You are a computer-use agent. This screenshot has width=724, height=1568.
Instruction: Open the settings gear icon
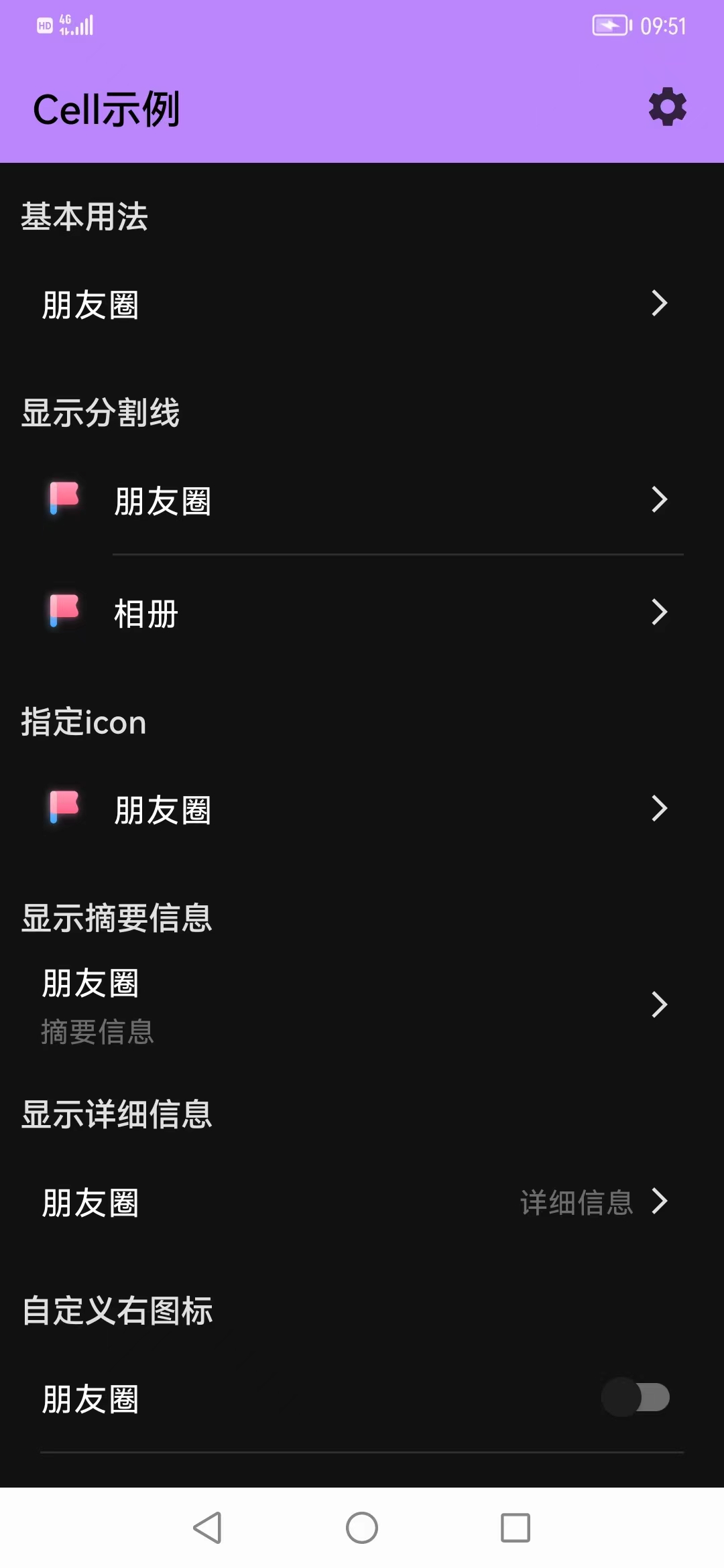click(x=667, y=107)
